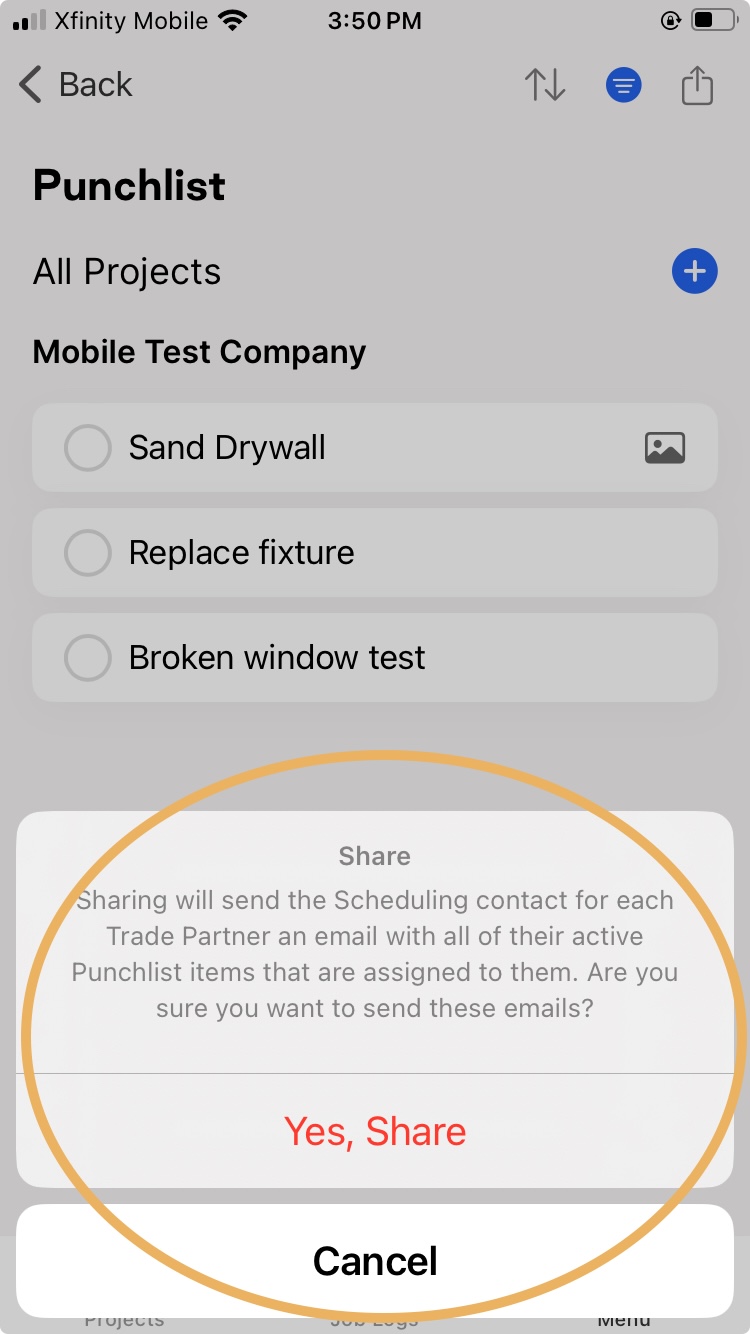This screenshot has height=1334, width=750.
Task: Add a new punchlist item with plus
Action: pos(695,271)
